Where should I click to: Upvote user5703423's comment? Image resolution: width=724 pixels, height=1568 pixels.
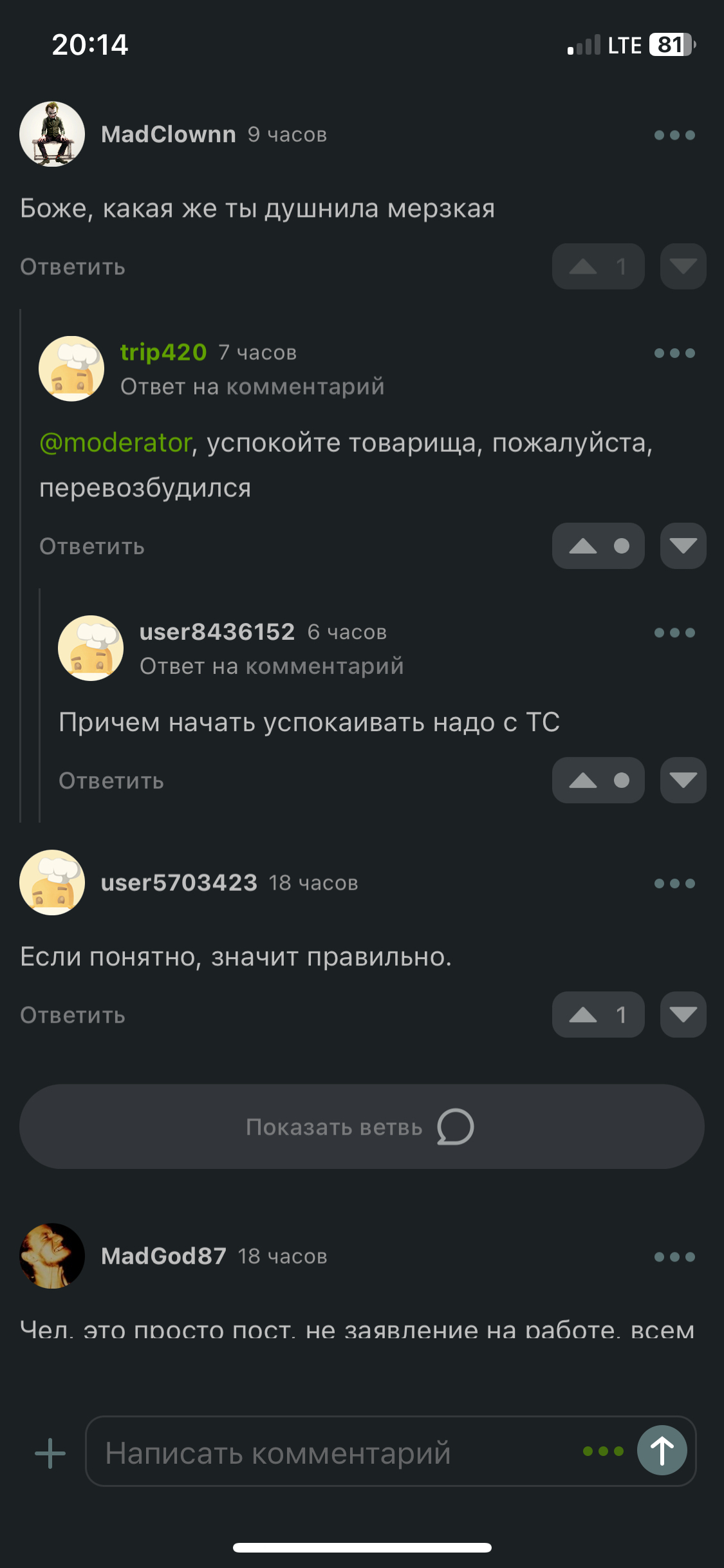click(584, 1015)
